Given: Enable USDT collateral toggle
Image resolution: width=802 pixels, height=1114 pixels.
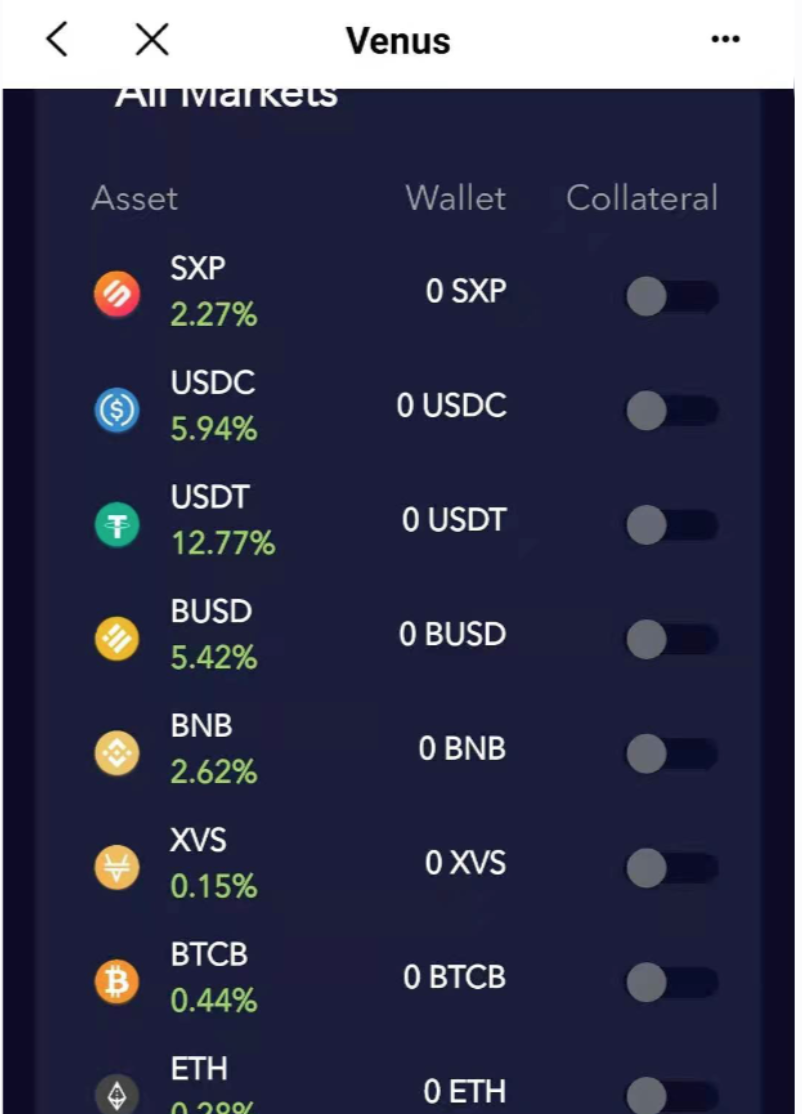Looking at the screenshot, I should pyautogui.click(x=672, y=525).
